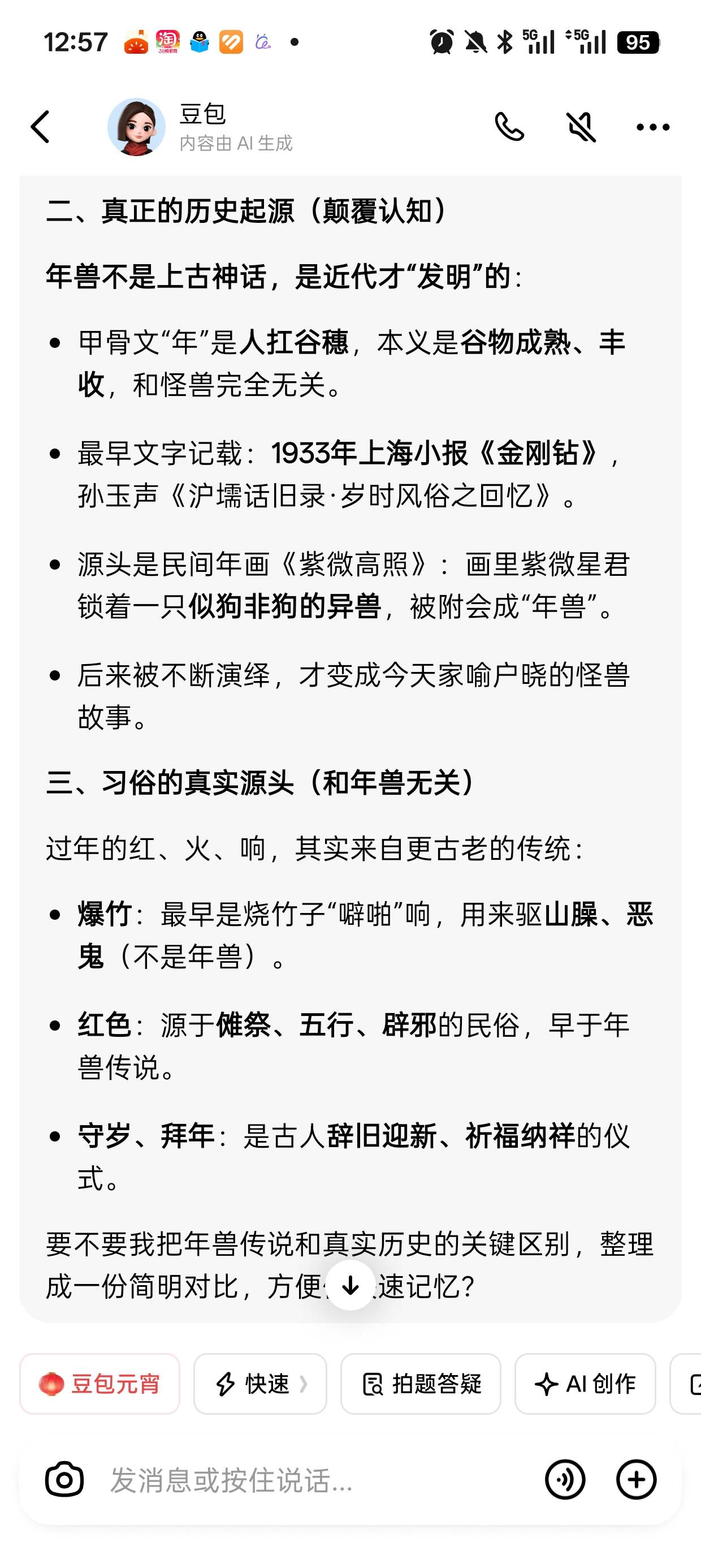
Task: Open the three-dot overflow menu
Action: coord(652,127)
